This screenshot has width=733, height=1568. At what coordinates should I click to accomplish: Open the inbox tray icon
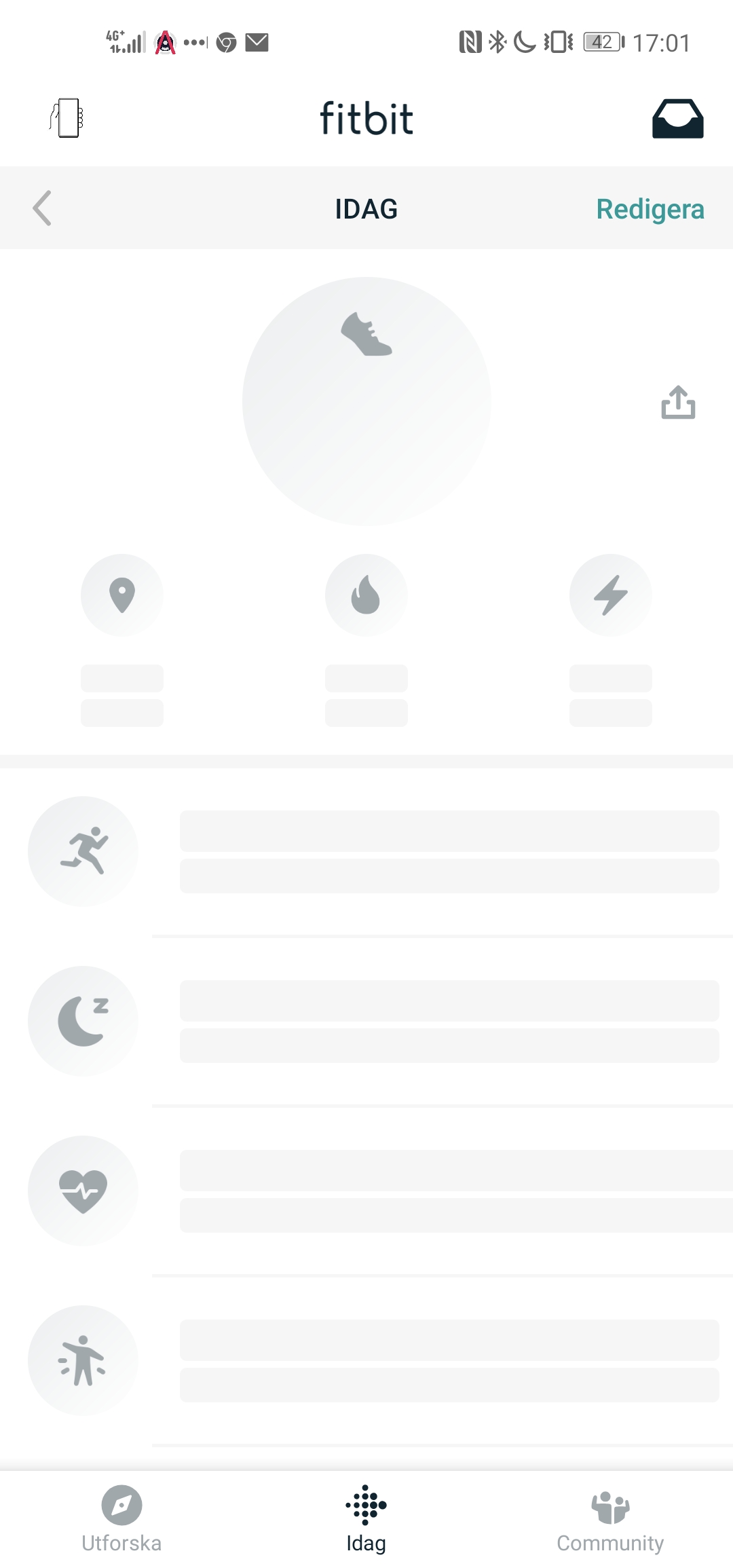677,119
